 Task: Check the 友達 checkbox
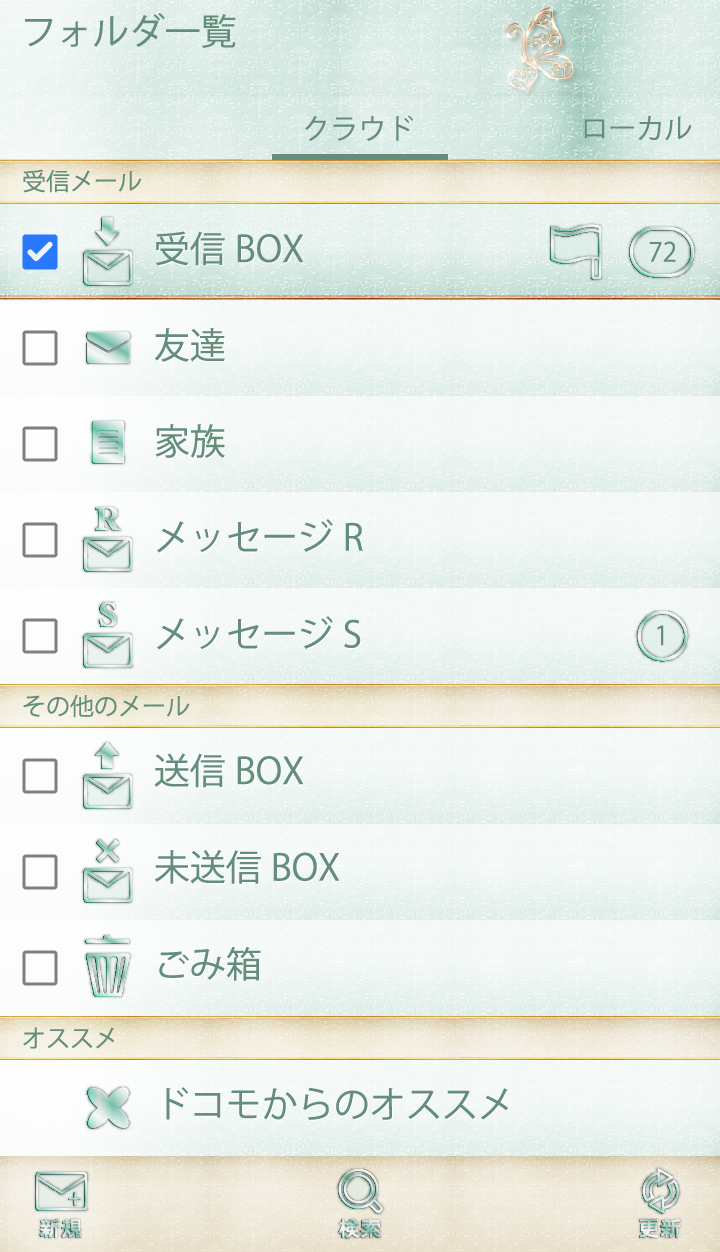[x=40, y=348]
